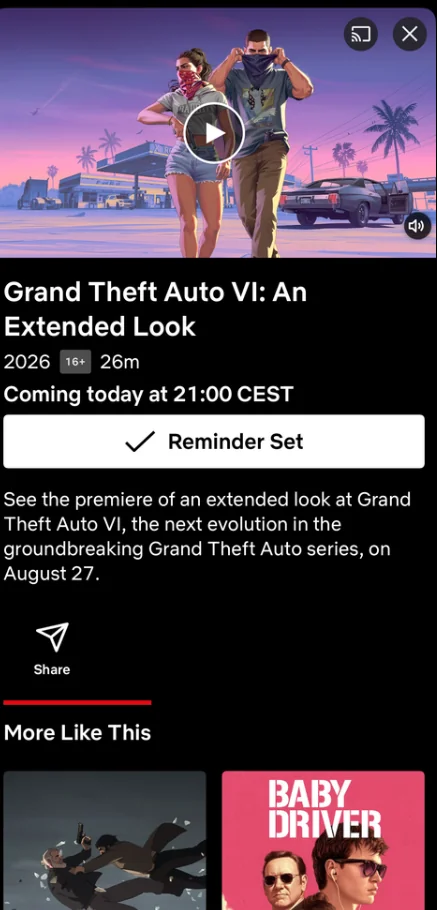
Task: Tap the Reminder Set button
Action: tap(214, 441)
